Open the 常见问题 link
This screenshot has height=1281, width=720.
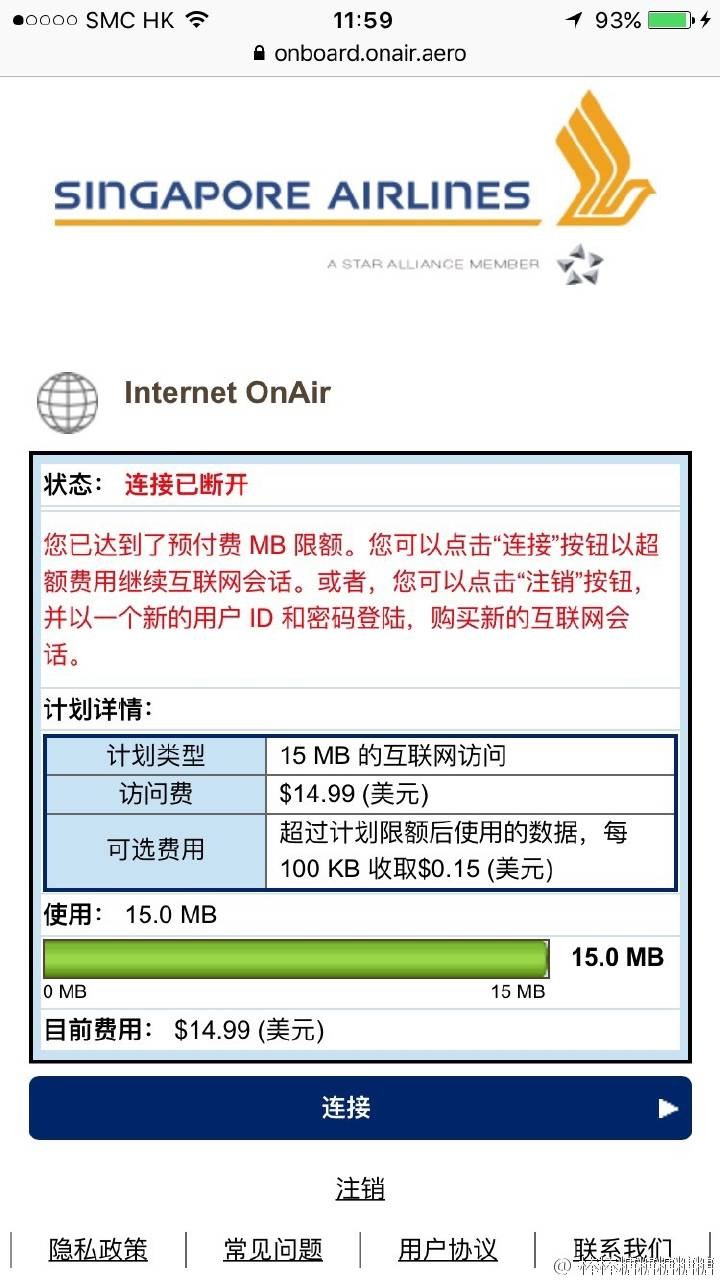click(273, 1249)
